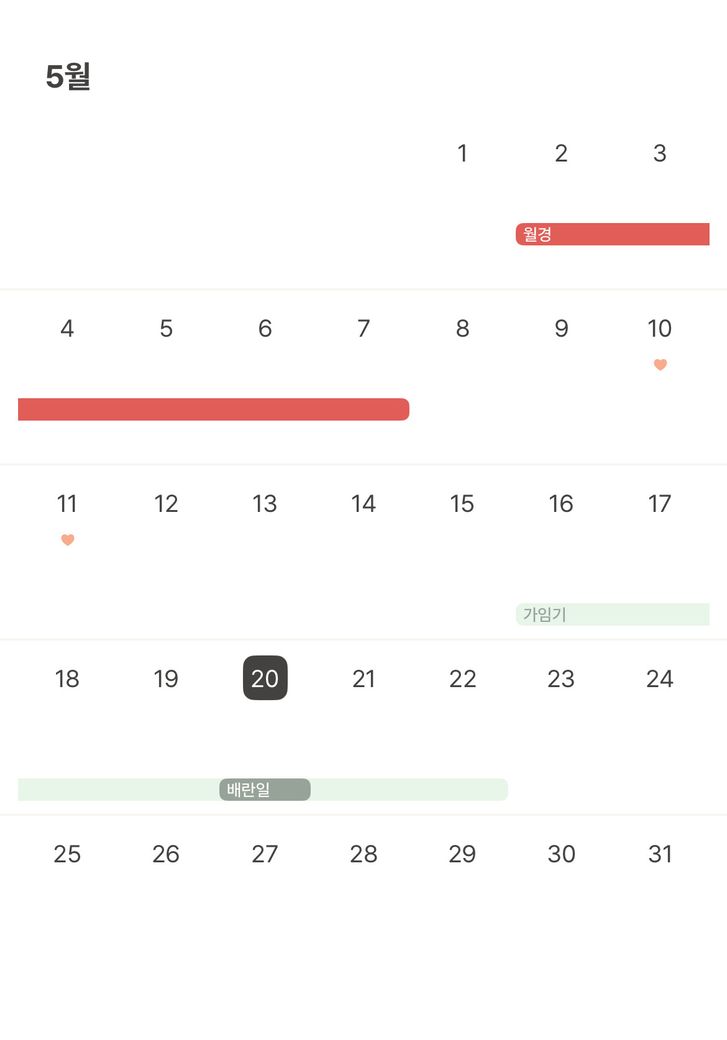Open May 24 on the calendar
Image resolution: width=727 pixels, height=1040 pixels.
coord(660,678)
